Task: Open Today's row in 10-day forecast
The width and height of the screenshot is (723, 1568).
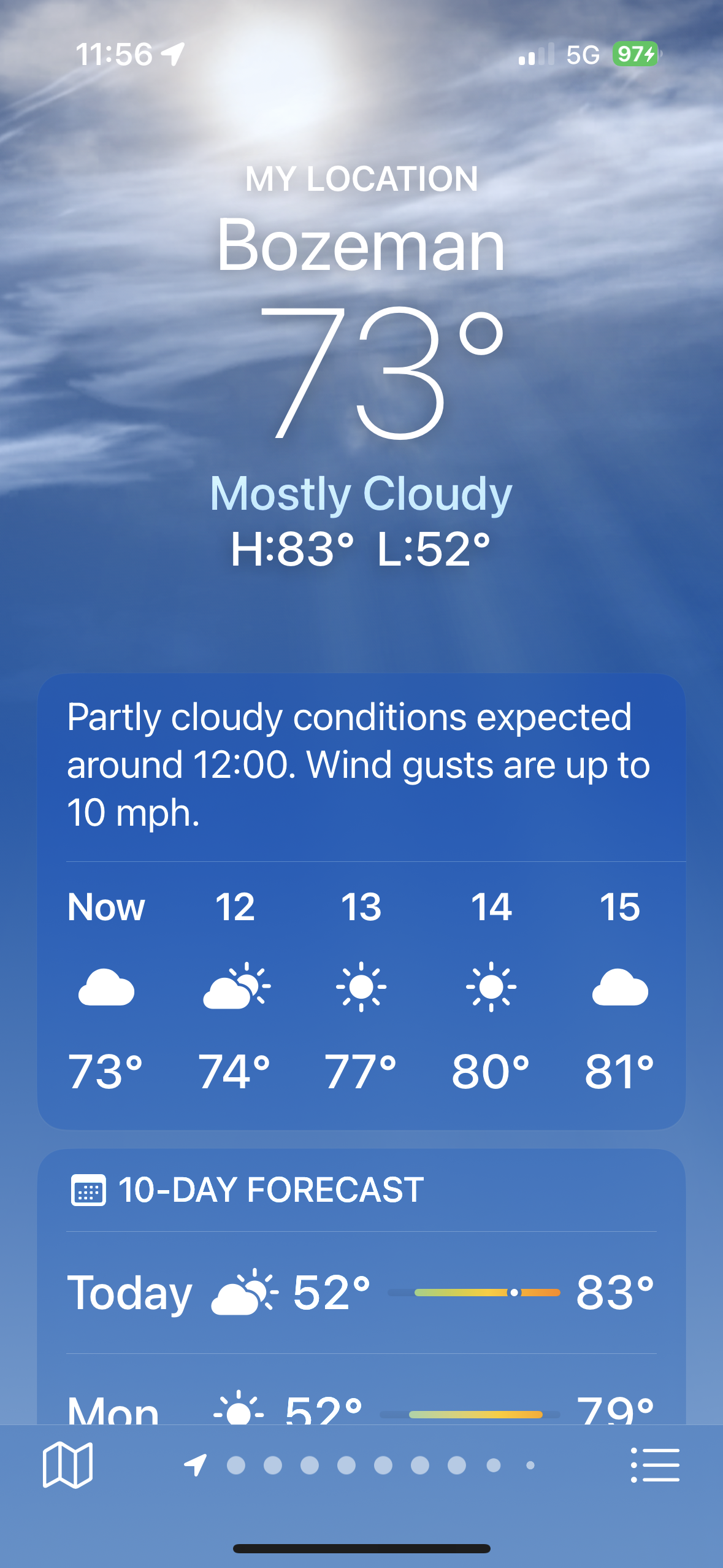Action: pyautogui.click(x=361, y=1293)
